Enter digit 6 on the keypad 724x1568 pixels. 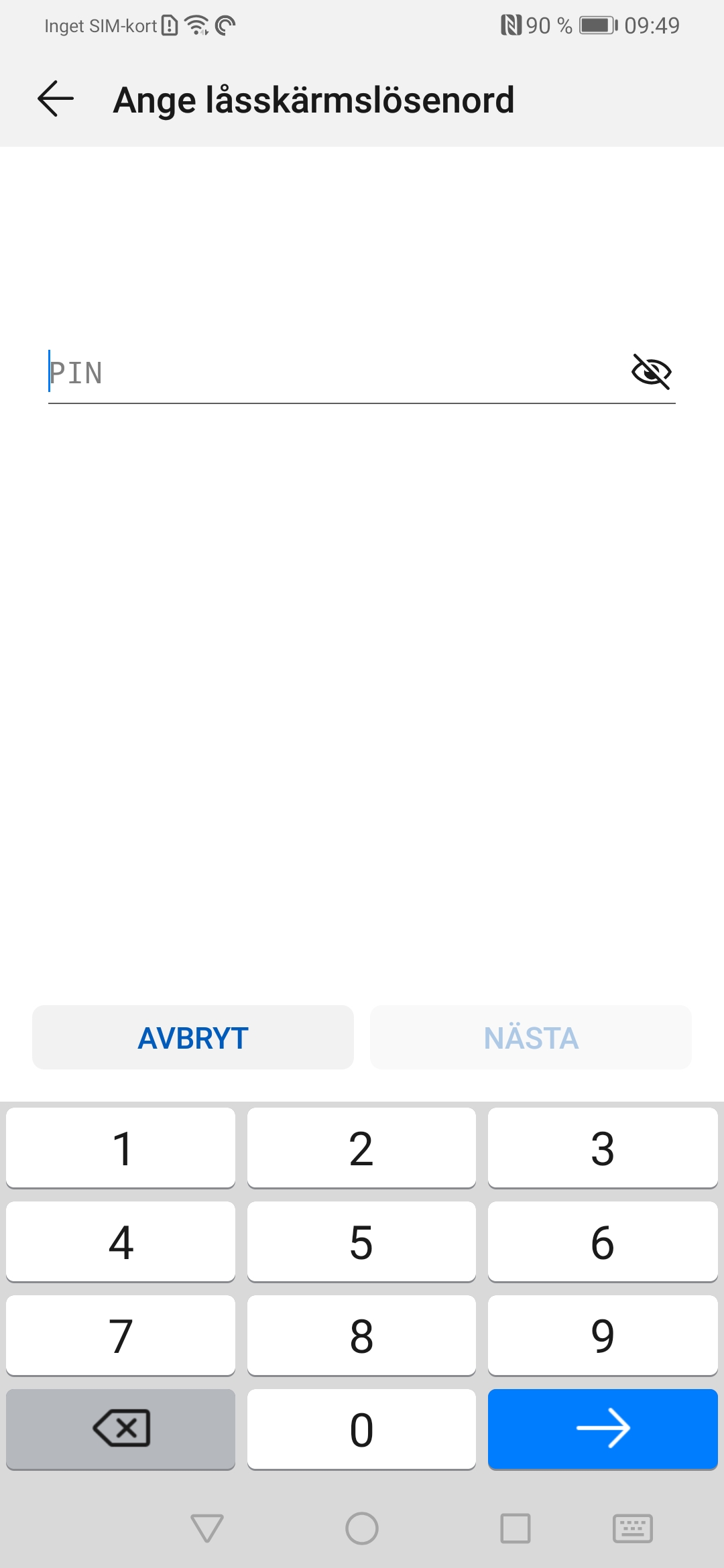coord(603,1242)
